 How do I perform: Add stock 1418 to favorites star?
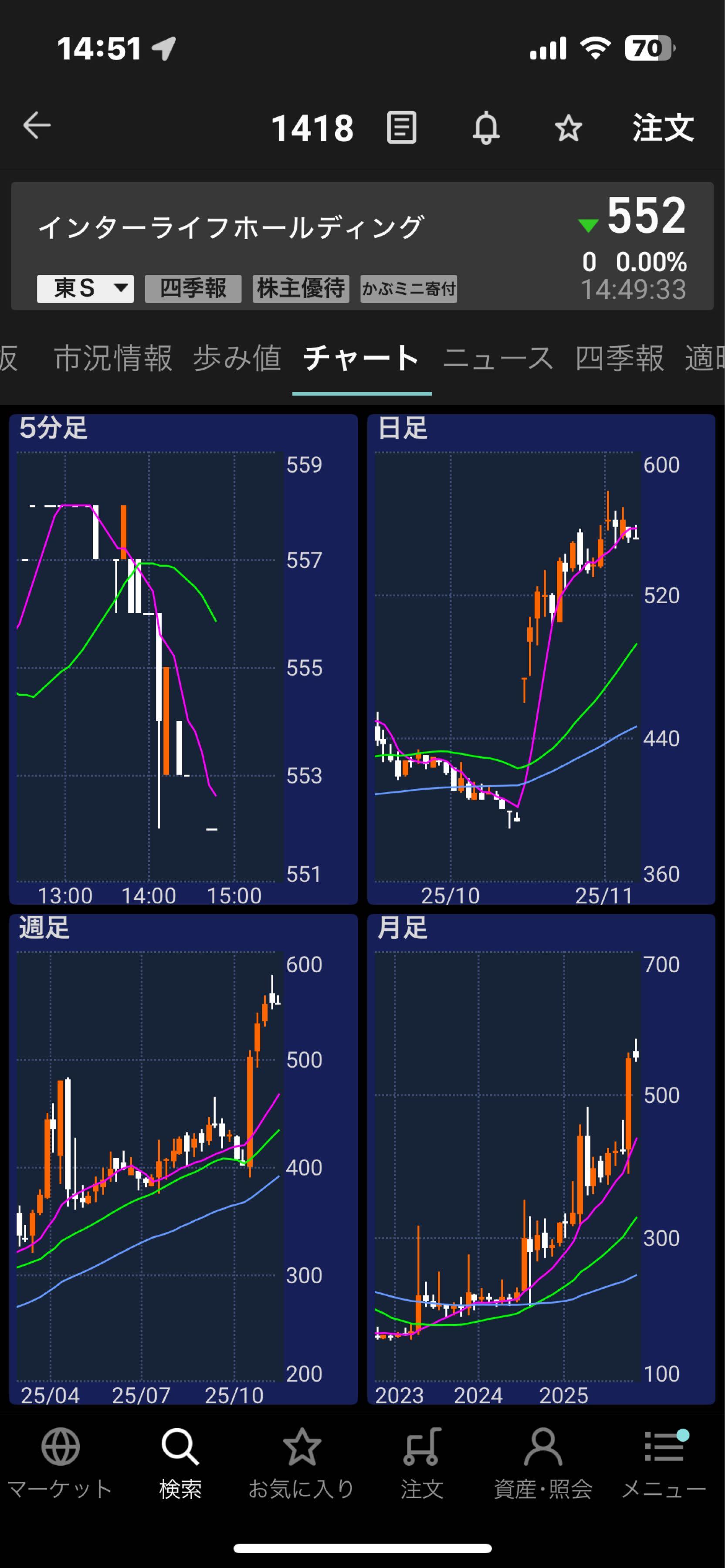569,128
